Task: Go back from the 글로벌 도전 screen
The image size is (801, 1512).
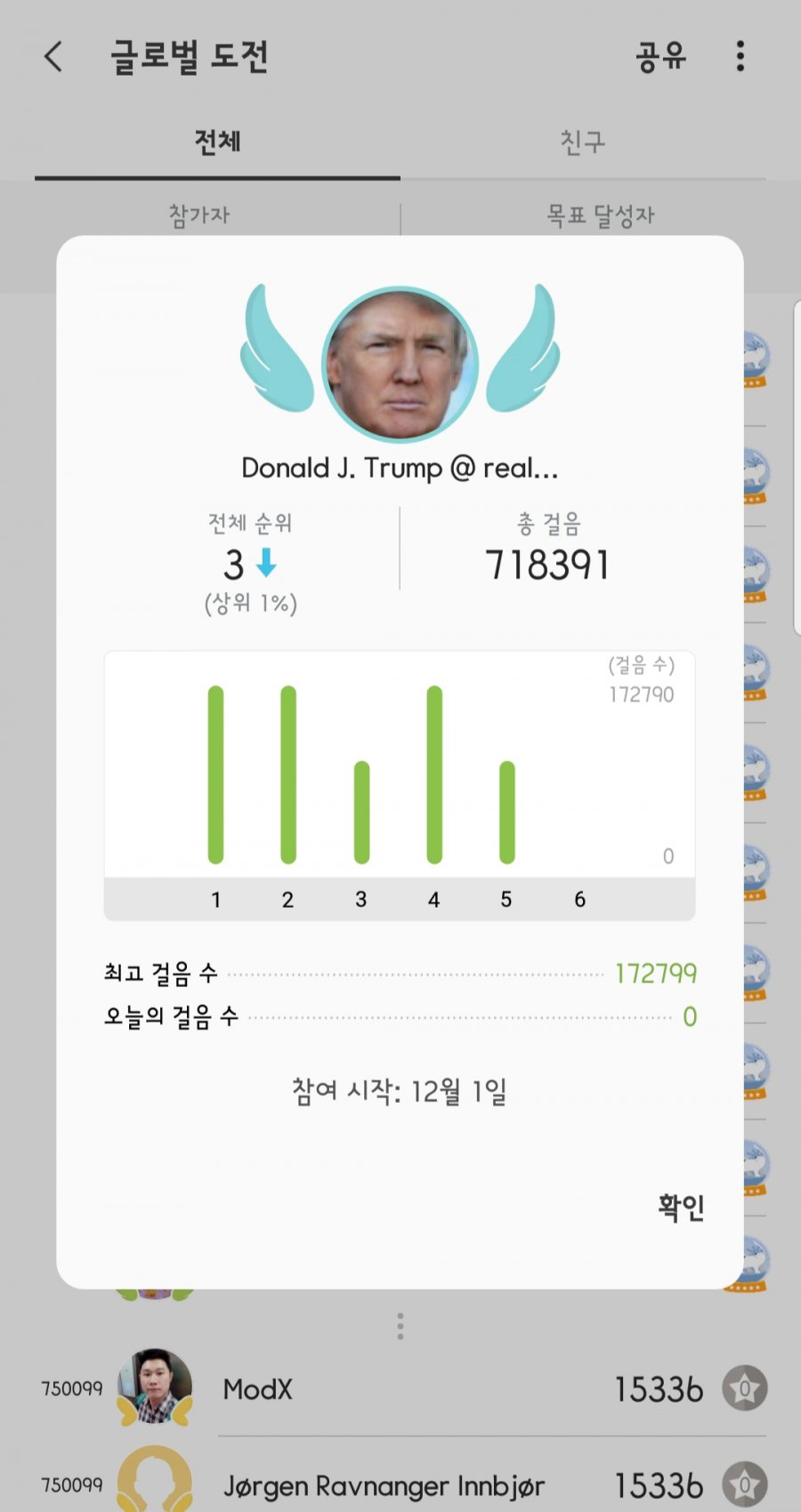Action: point(54,57)
